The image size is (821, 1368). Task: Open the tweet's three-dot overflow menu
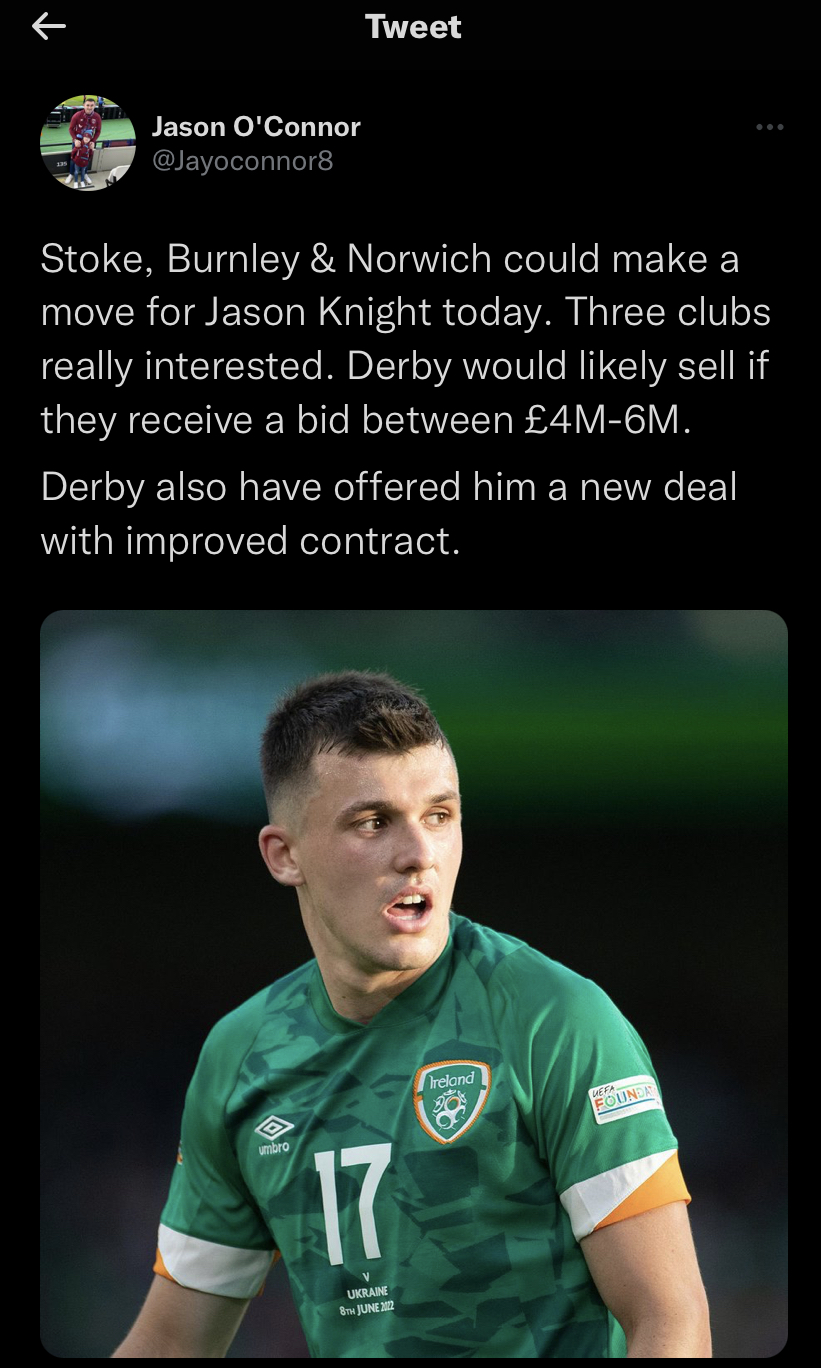pos(769,127)
